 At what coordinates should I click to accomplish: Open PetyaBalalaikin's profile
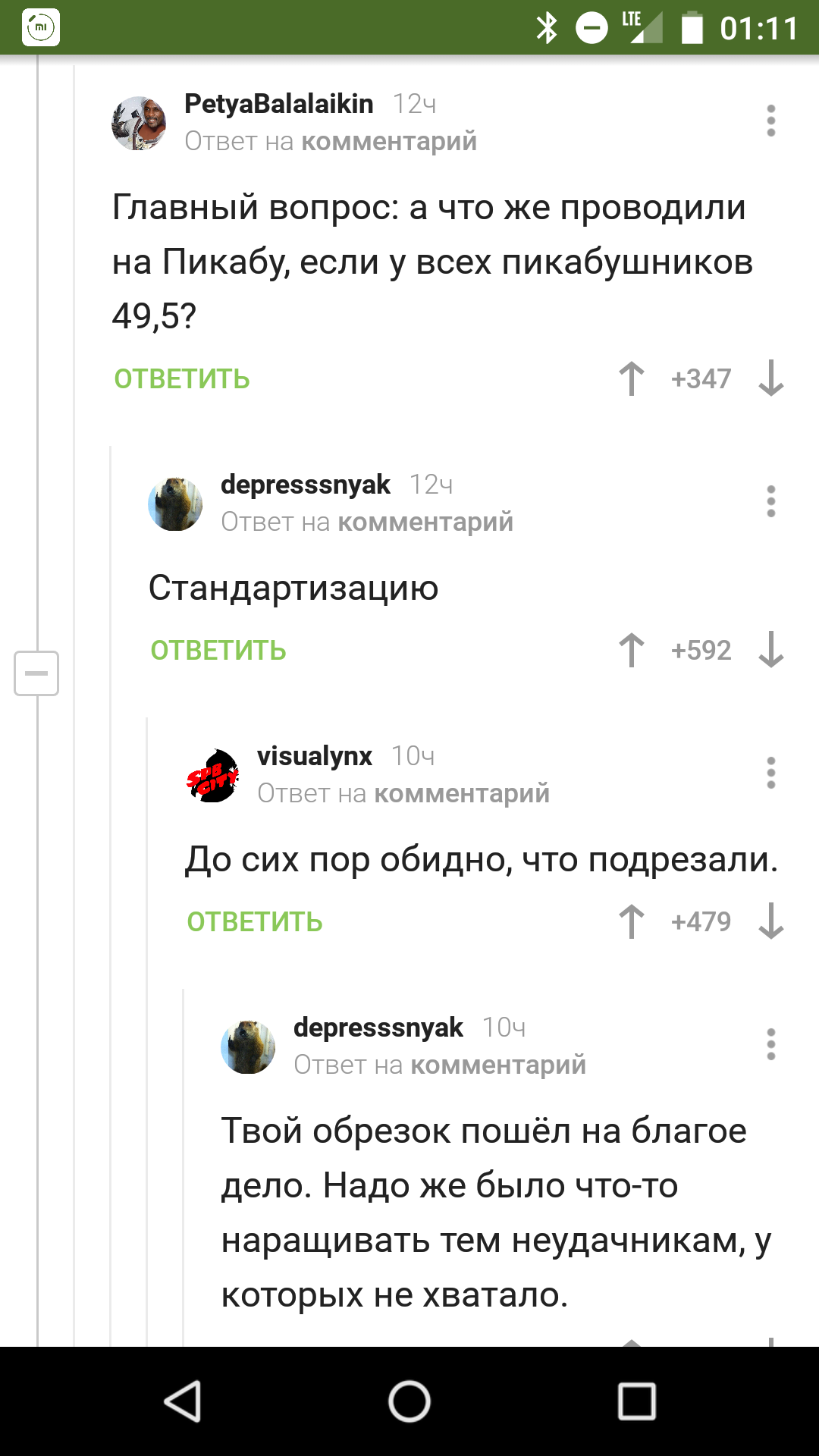coord(278,104)
